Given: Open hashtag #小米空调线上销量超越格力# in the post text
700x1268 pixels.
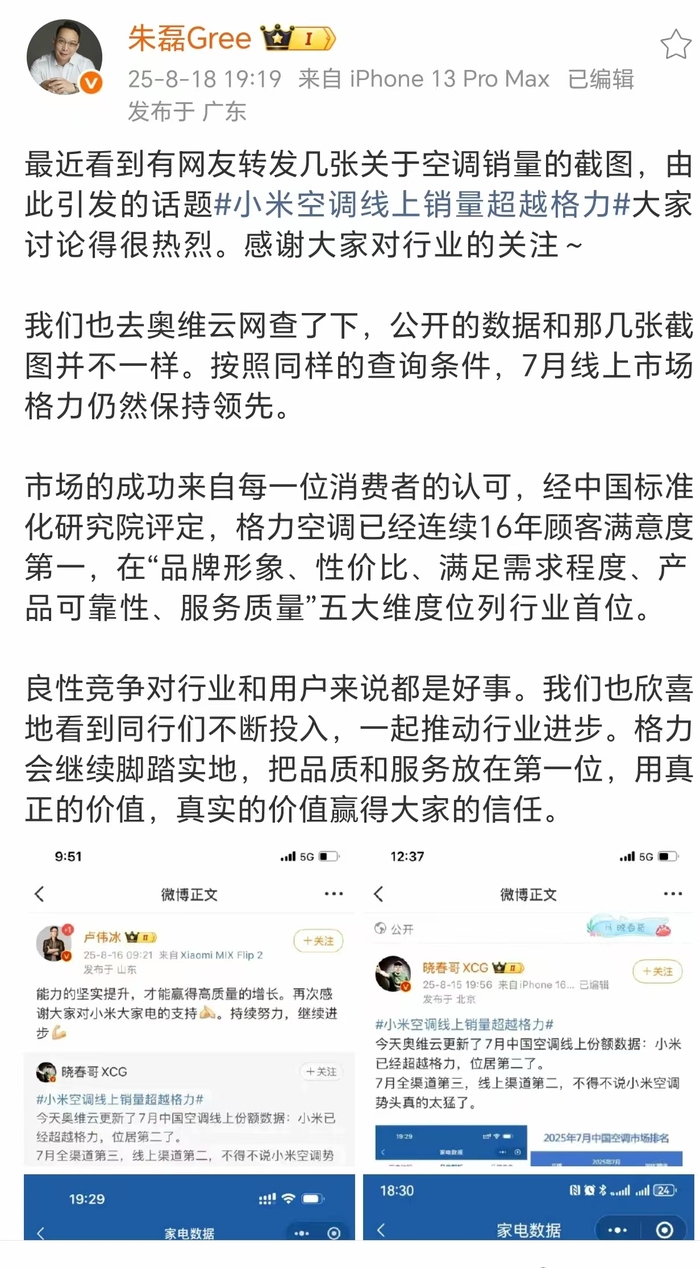Looking at the screenshot, I should 422,204.
